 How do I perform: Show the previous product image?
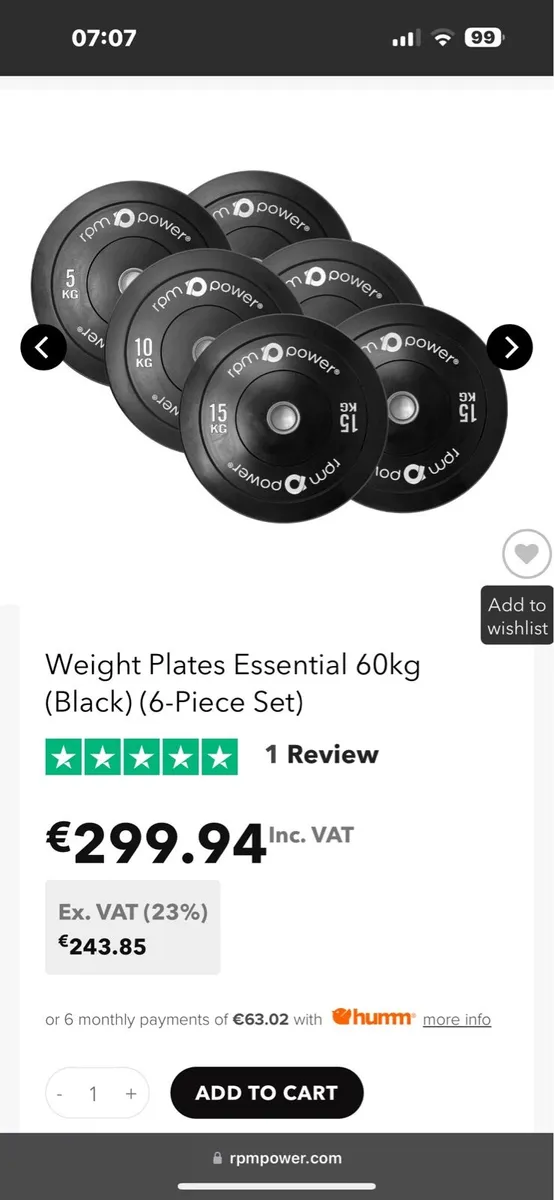click(x=44, y=347)
